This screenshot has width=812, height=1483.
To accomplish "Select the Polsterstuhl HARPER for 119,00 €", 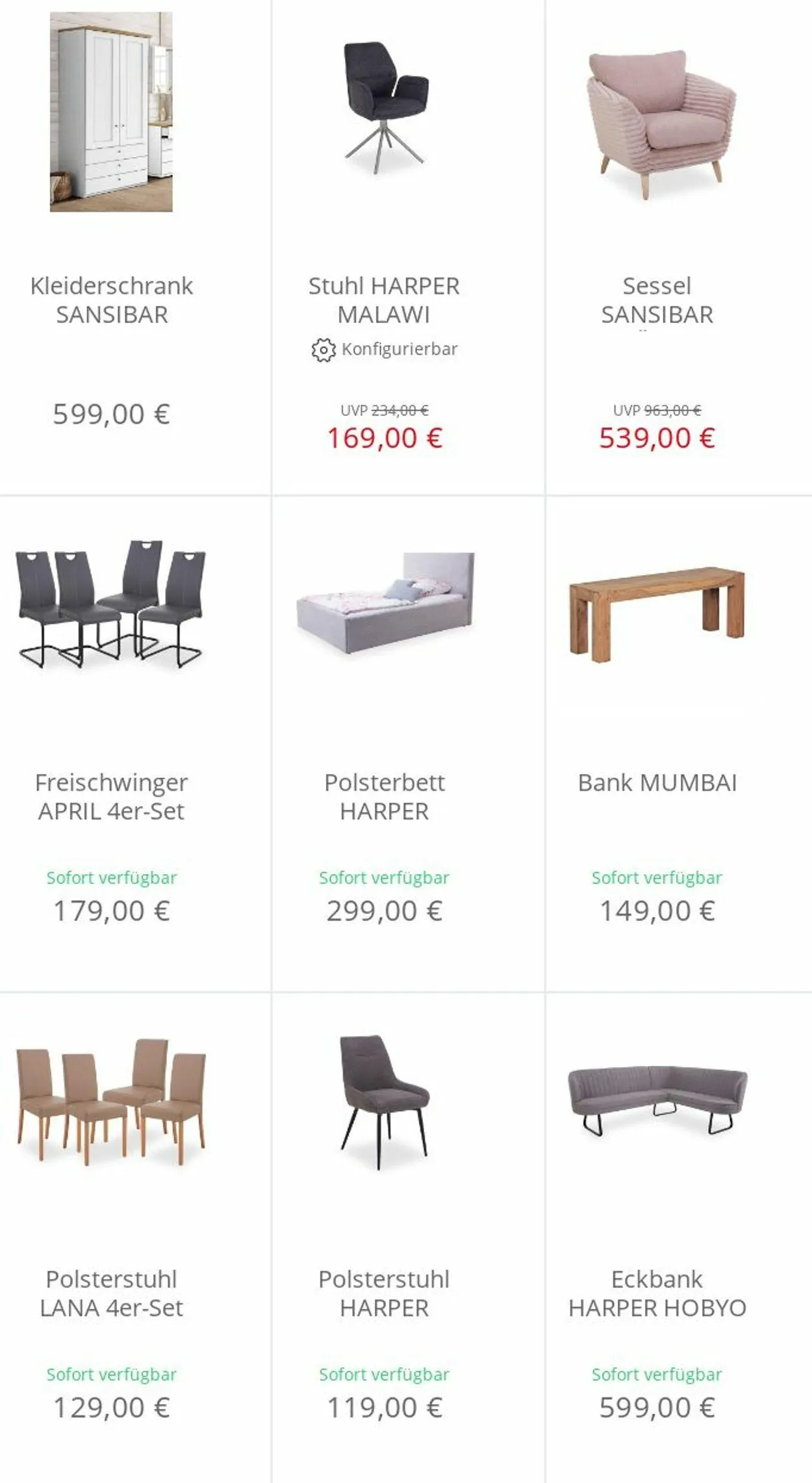I will pyautogui.click(x=384, y=1293).
